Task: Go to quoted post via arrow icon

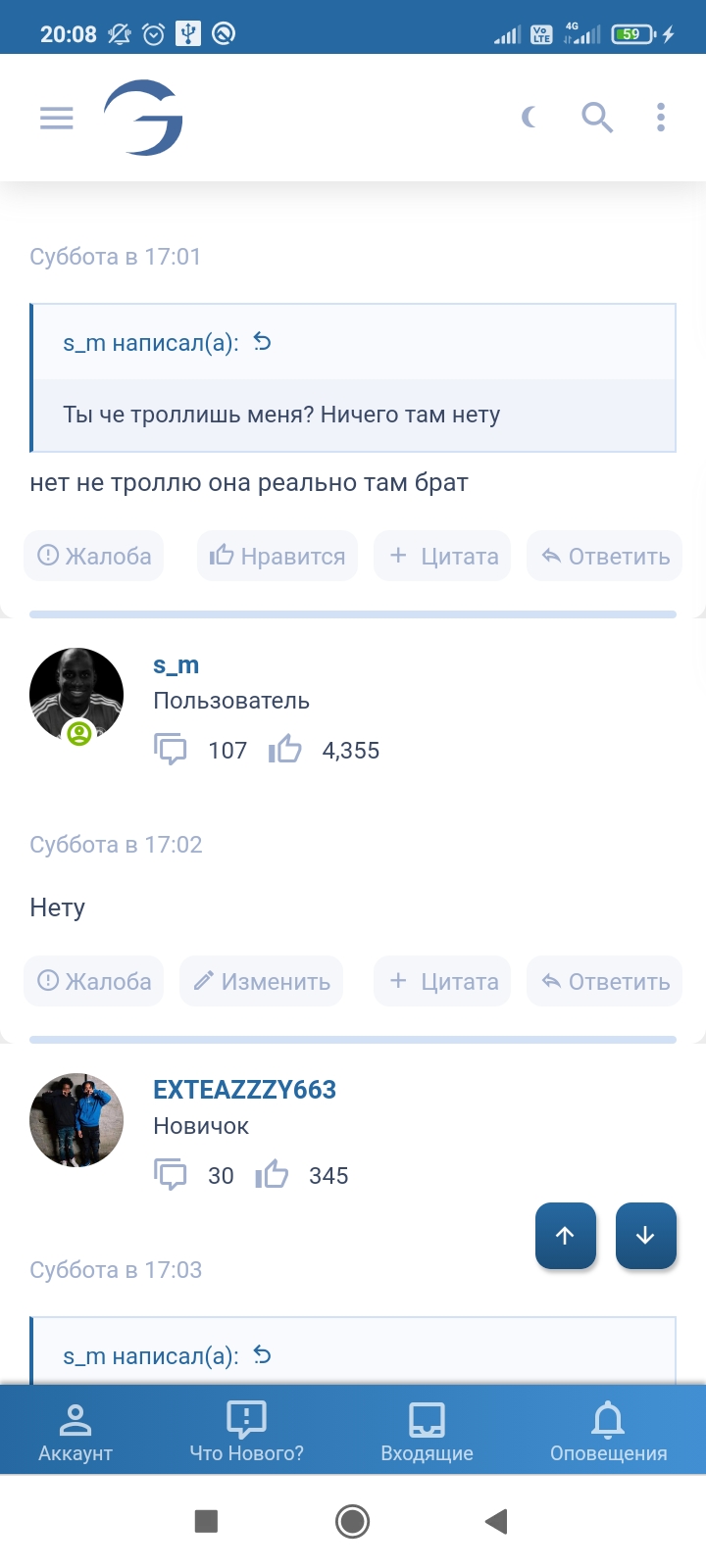Action: tap(262, 342)
